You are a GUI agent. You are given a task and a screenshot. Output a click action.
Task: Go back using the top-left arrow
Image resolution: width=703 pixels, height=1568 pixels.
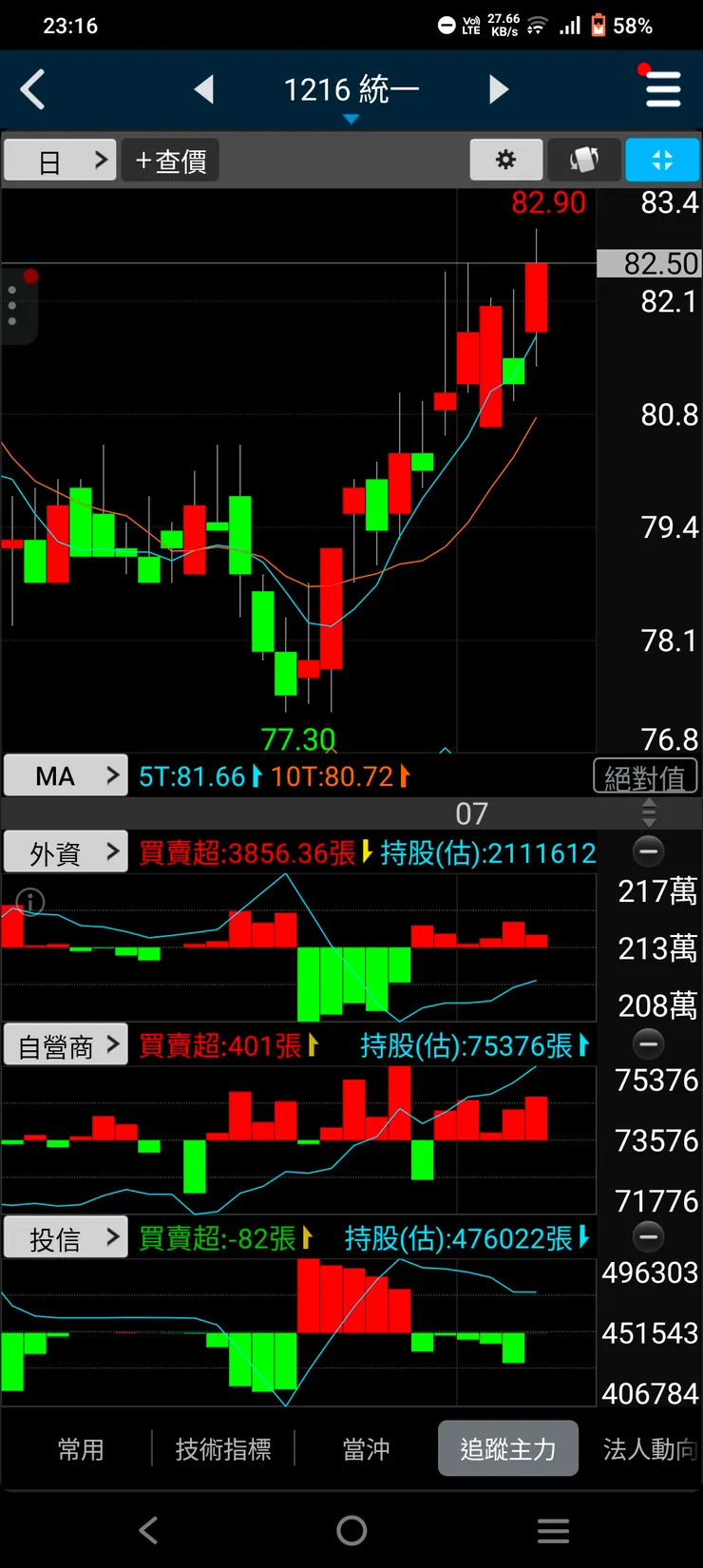(x=33, y=90)
